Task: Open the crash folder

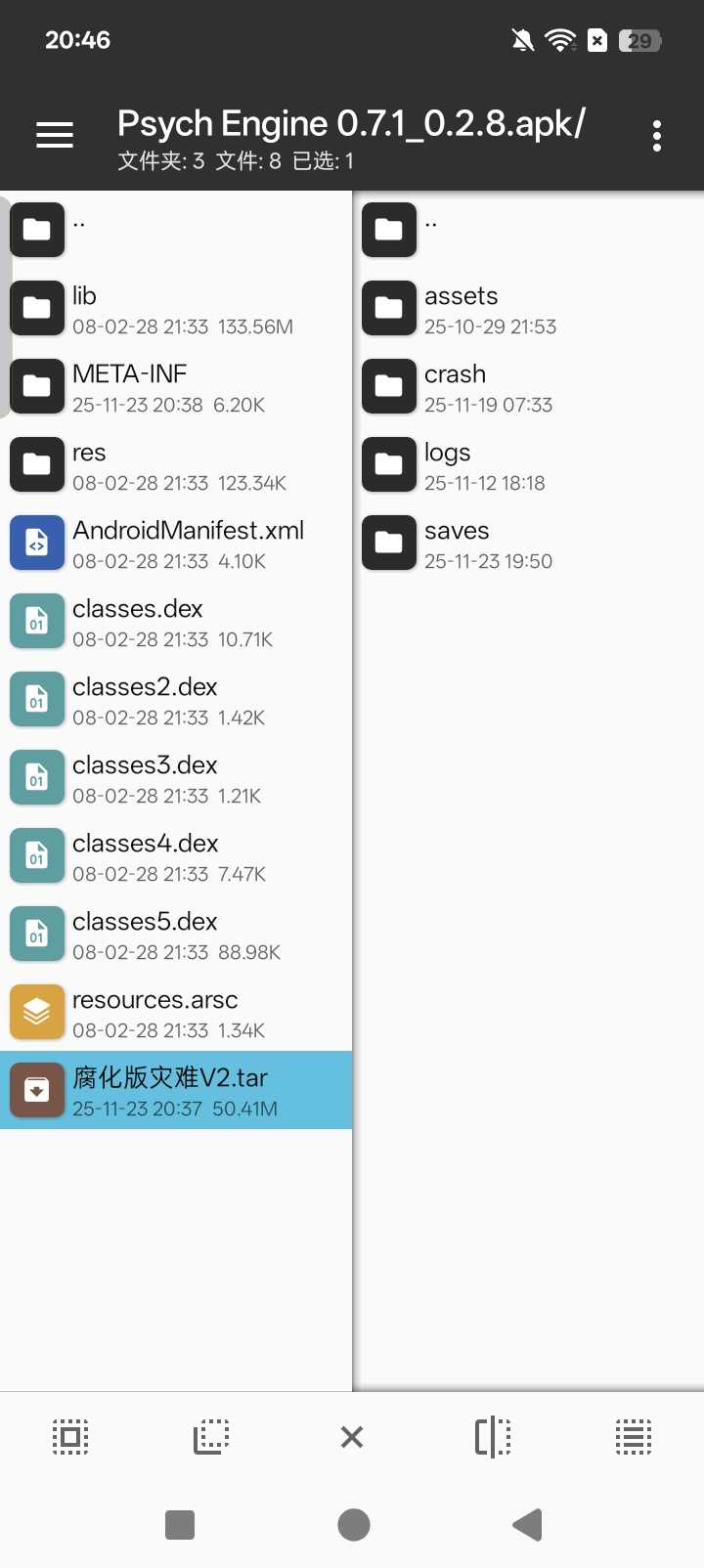Action: [x=528, y=387]
